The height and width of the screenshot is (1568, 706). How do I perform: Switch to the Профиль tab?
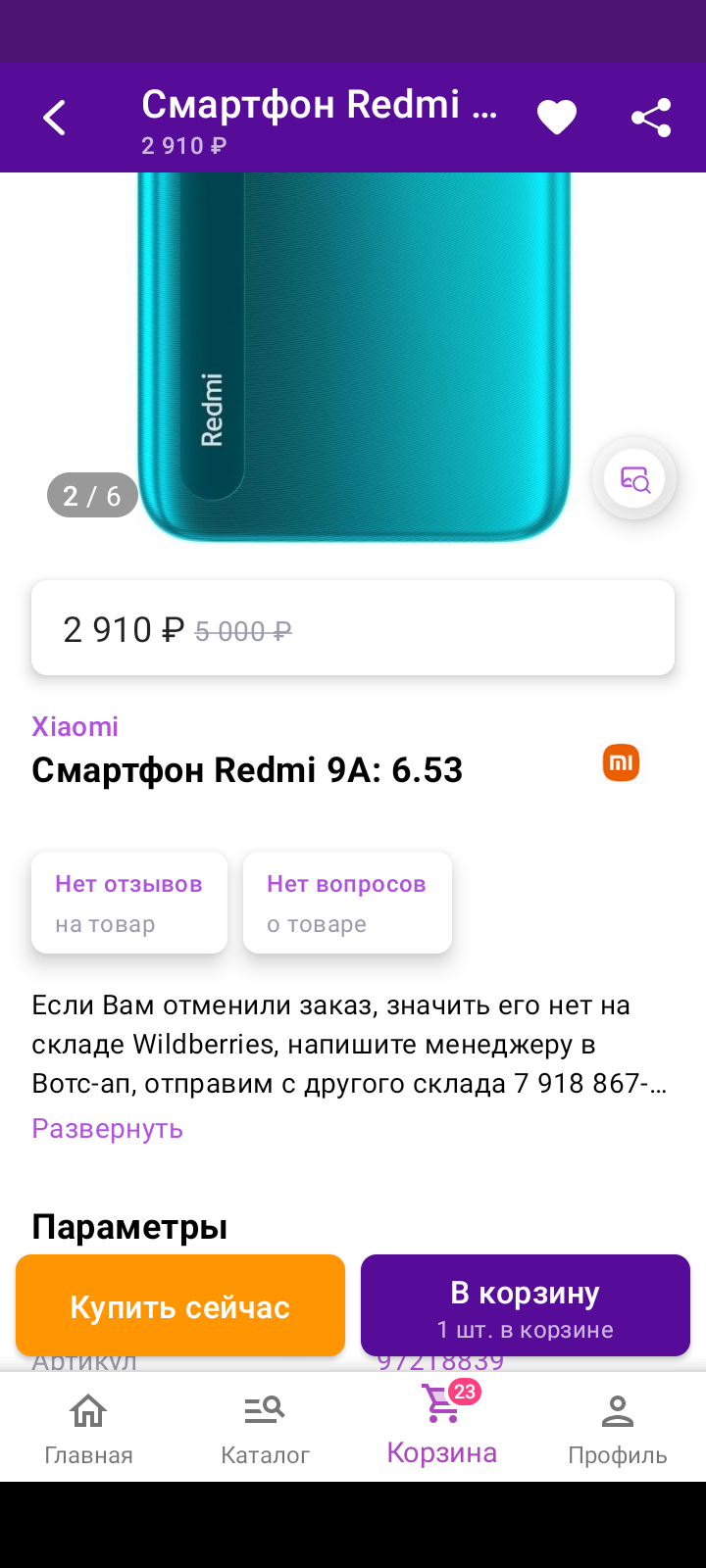pyautogui.click(x=618, y=1428)
